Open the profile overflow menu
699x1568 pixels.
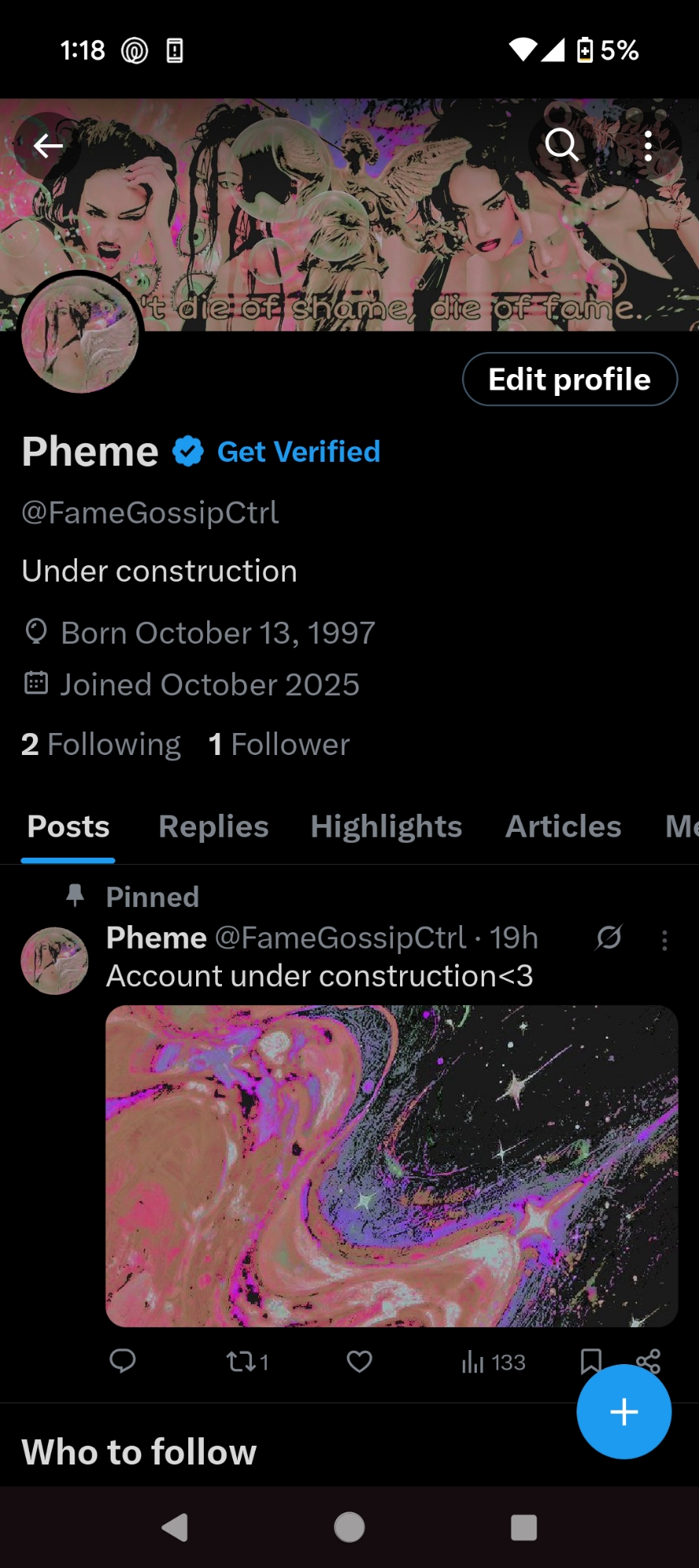648,146
